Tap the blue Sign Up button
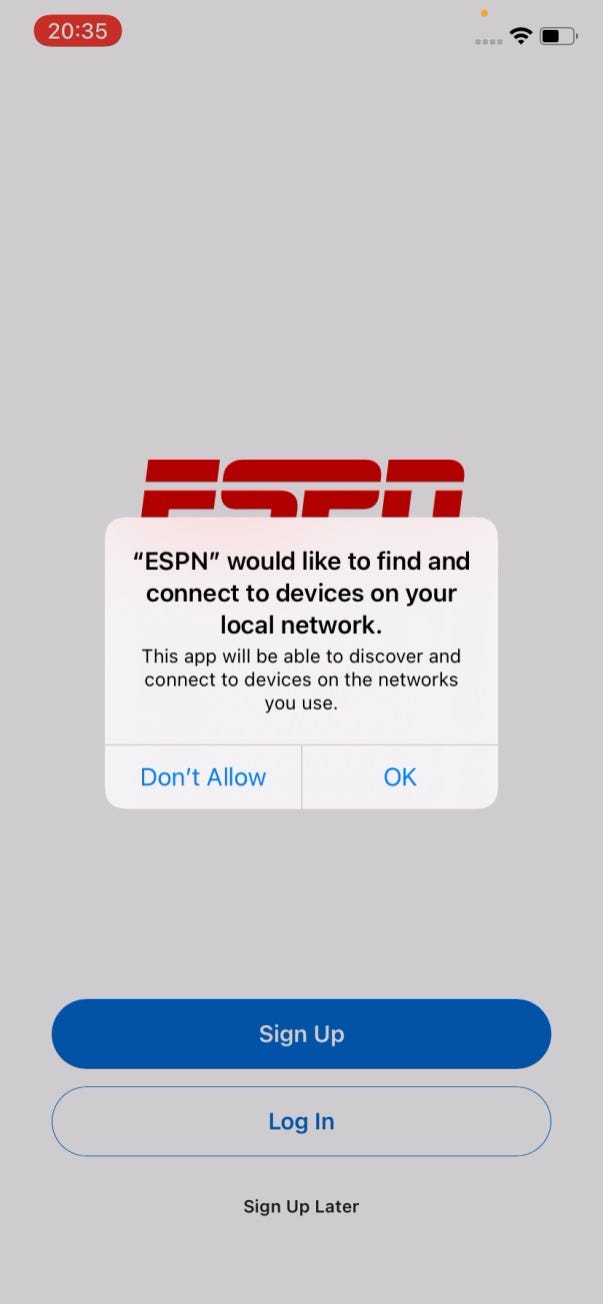This screenshot has width=603, height=1304. point(301,1034)
